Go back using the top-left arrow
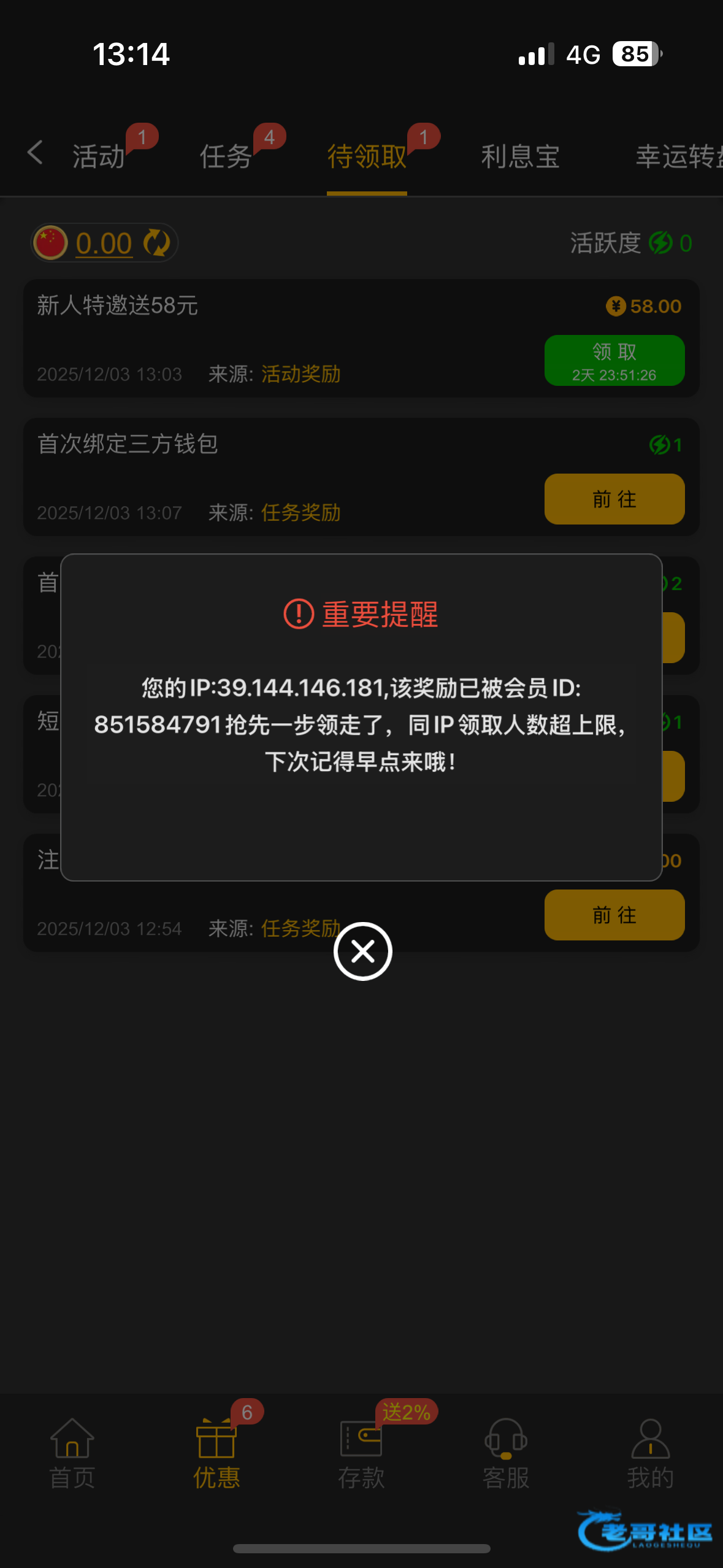 point(36,153)
